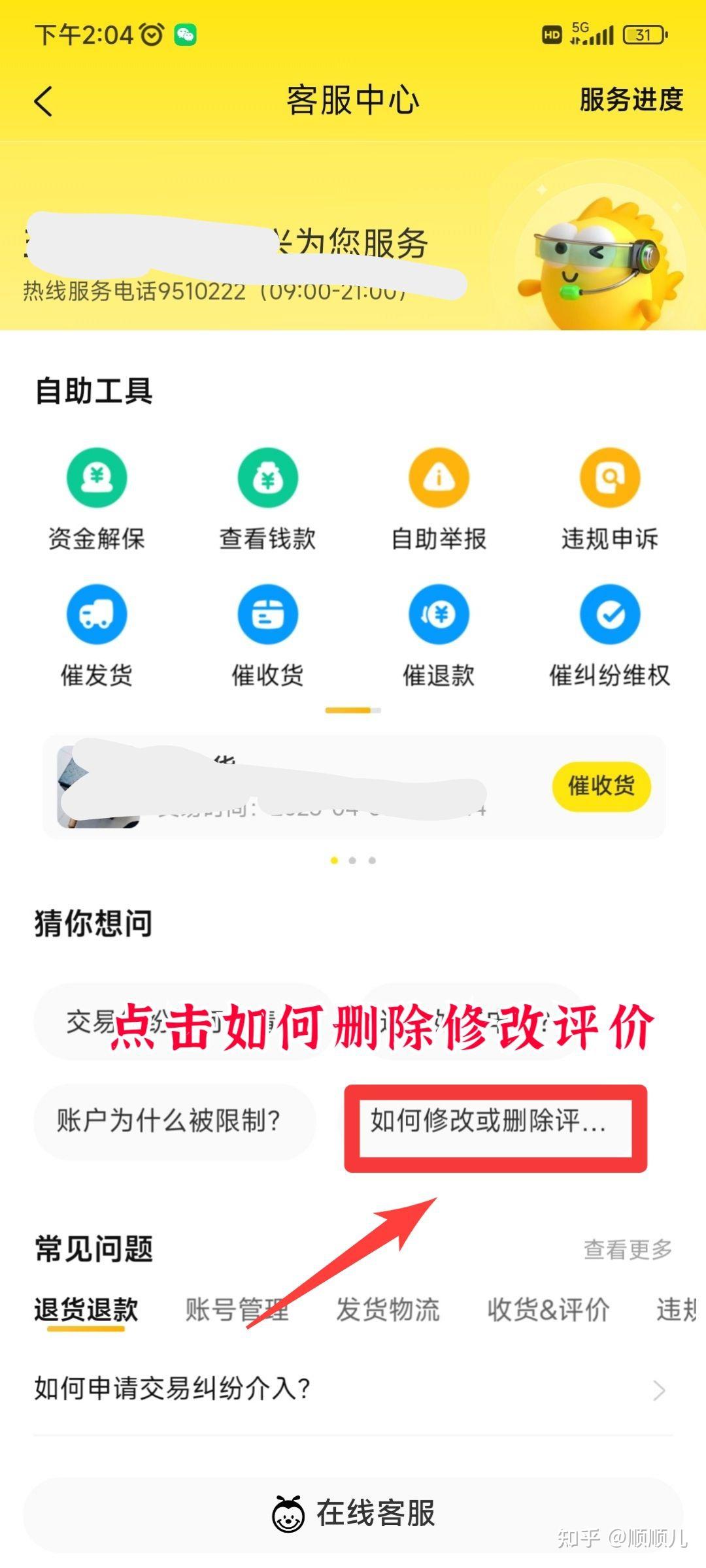The width and height of the screenshot is (706, 1568).
Task: Open 如何申请交易纠纷介入? question
Action: [353, 1388]
